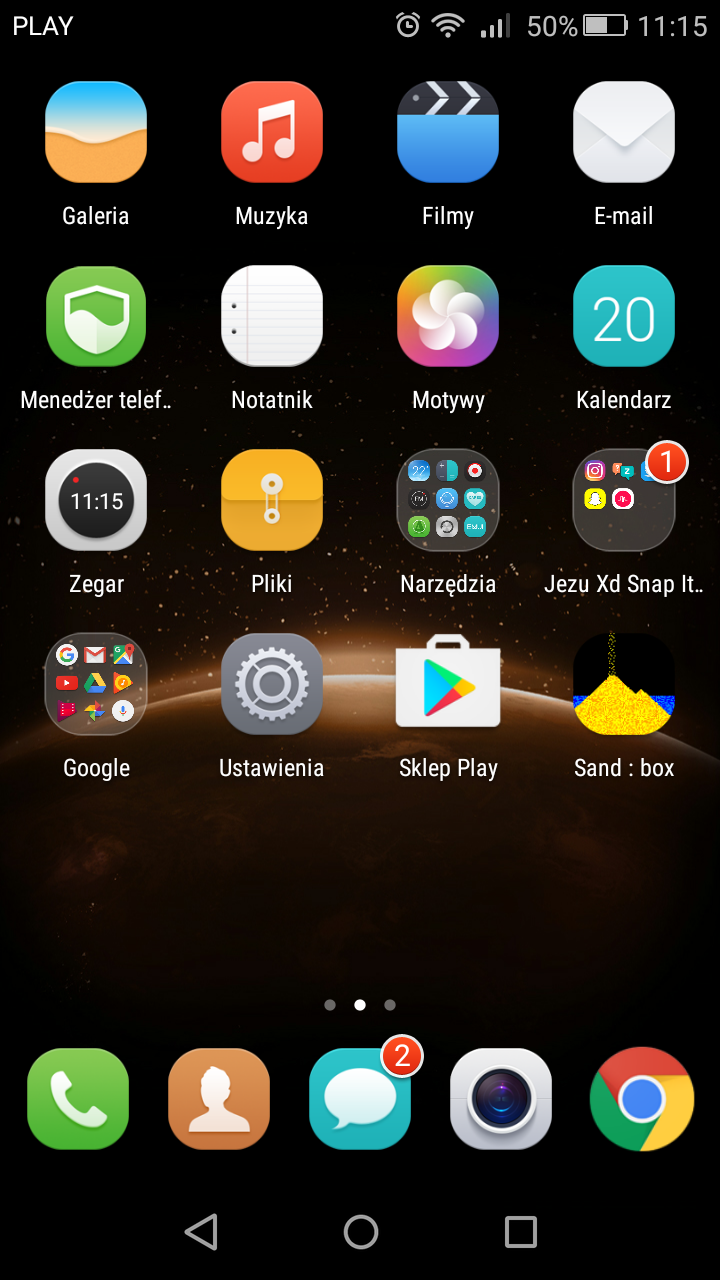Open Menedżer telefonu app
720x1280 pixels.
(x=96, y=317)
